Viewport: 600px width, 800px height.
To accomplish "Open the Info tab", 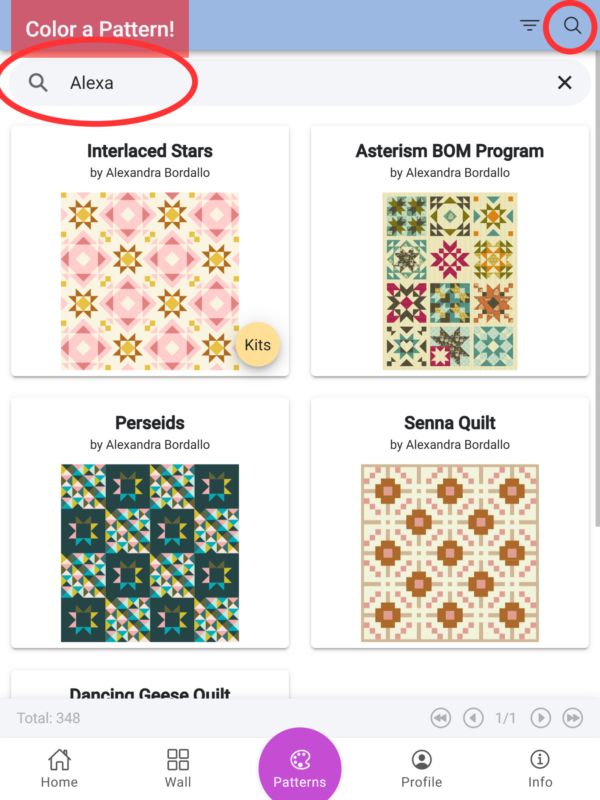I will pos(540,768).
